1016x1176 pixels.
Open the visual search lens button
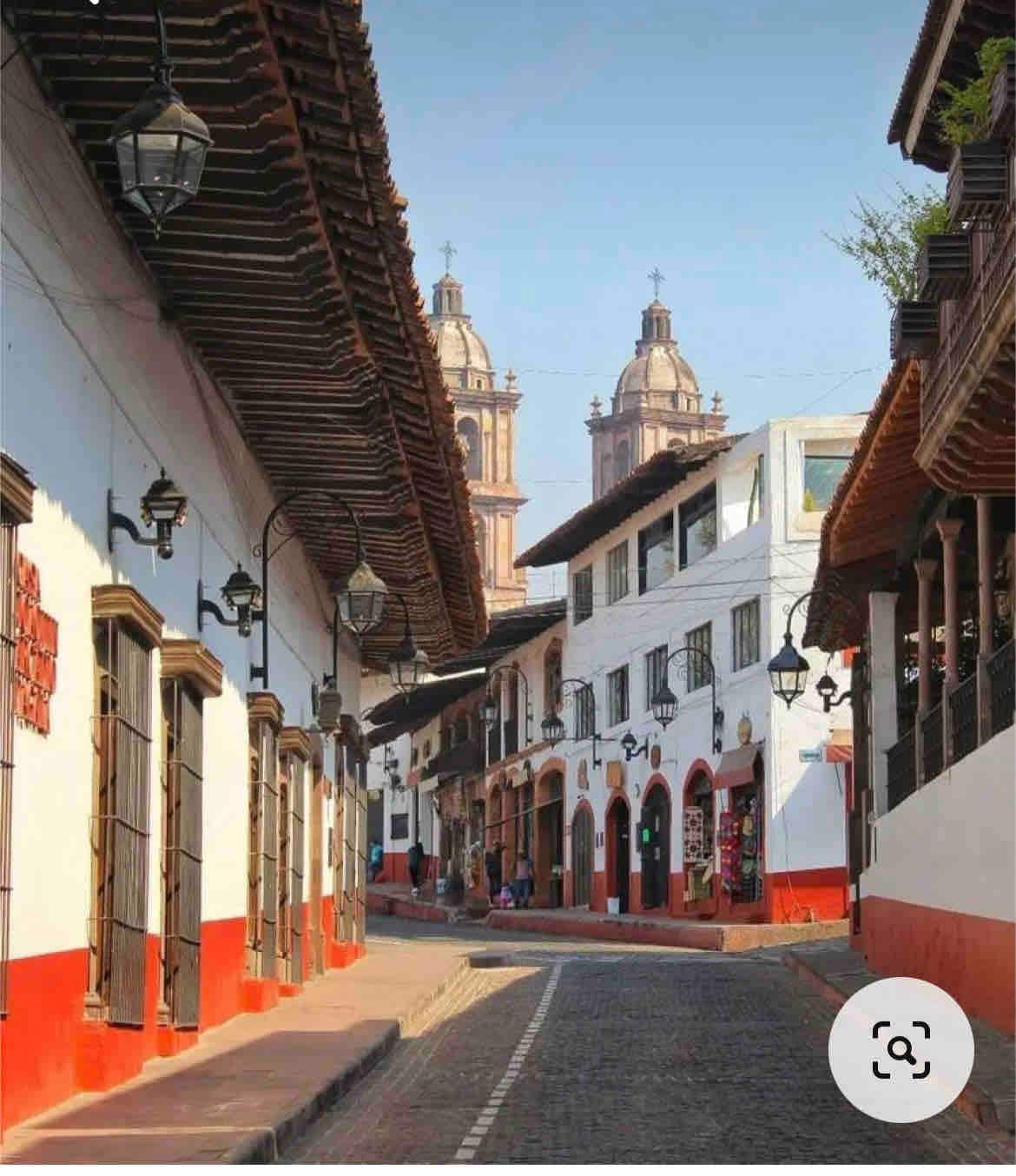click(x=901, y=1050)
